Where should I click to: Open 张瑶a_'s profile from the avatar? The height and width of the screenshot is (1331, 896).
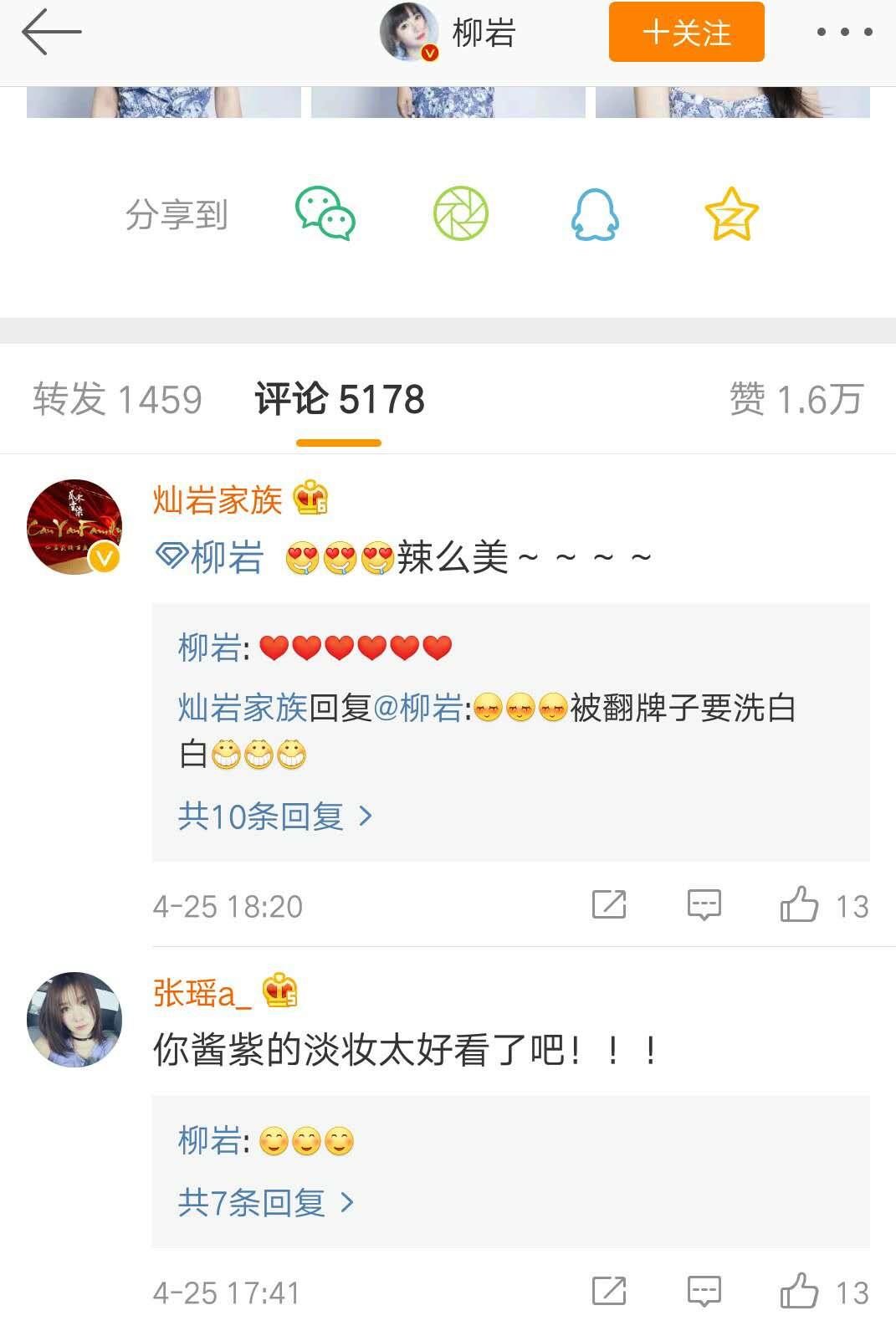tap(74, 1019)
